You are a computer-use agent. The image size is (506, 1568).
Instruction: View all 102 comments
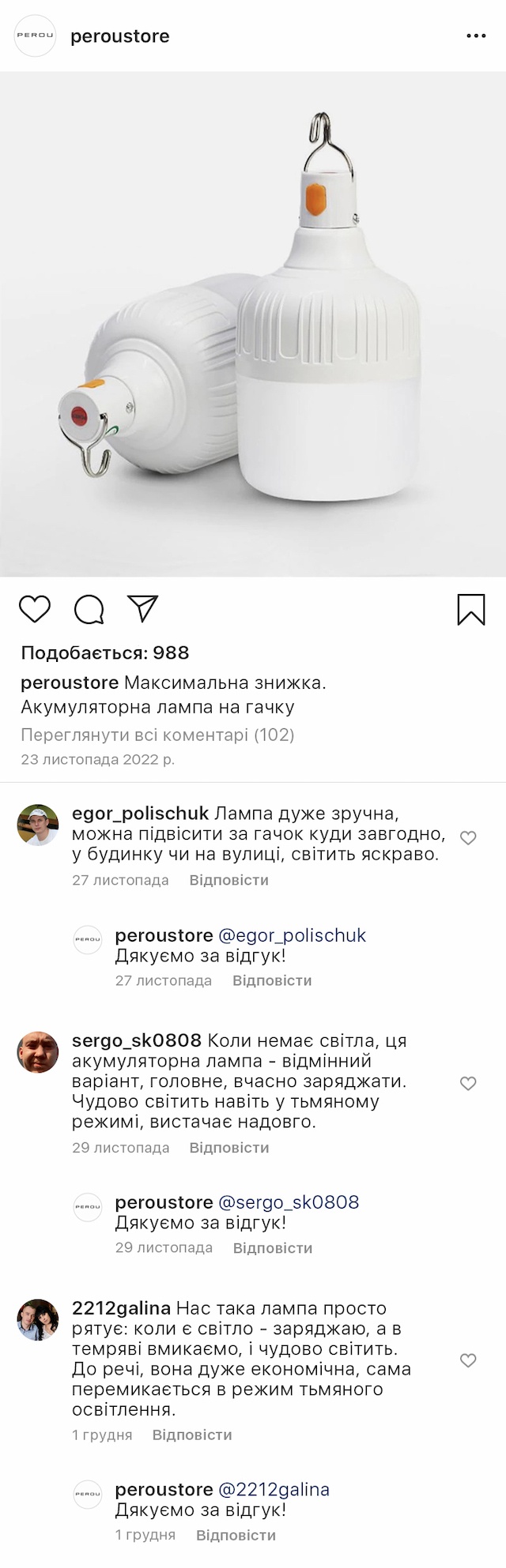157,735
